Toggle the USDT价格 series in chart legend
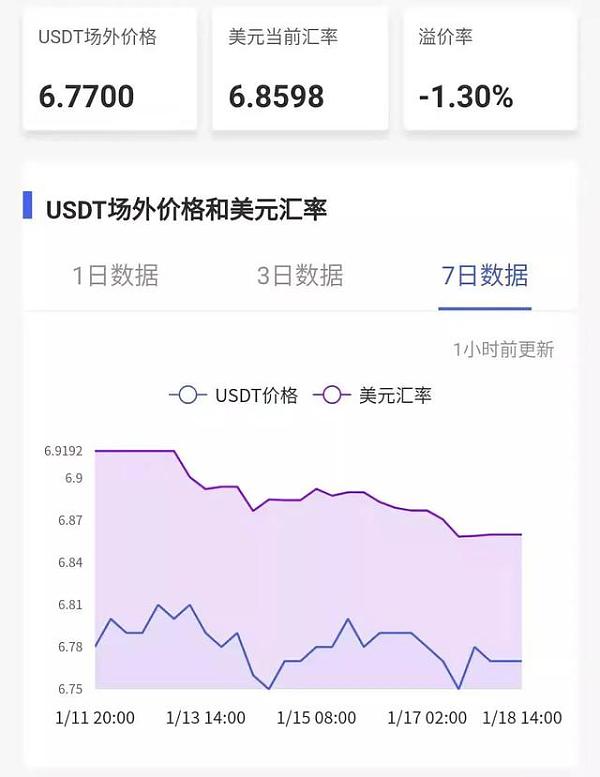Image resolution: width=600 pixels, height=777 pixels. pos(235,395)
